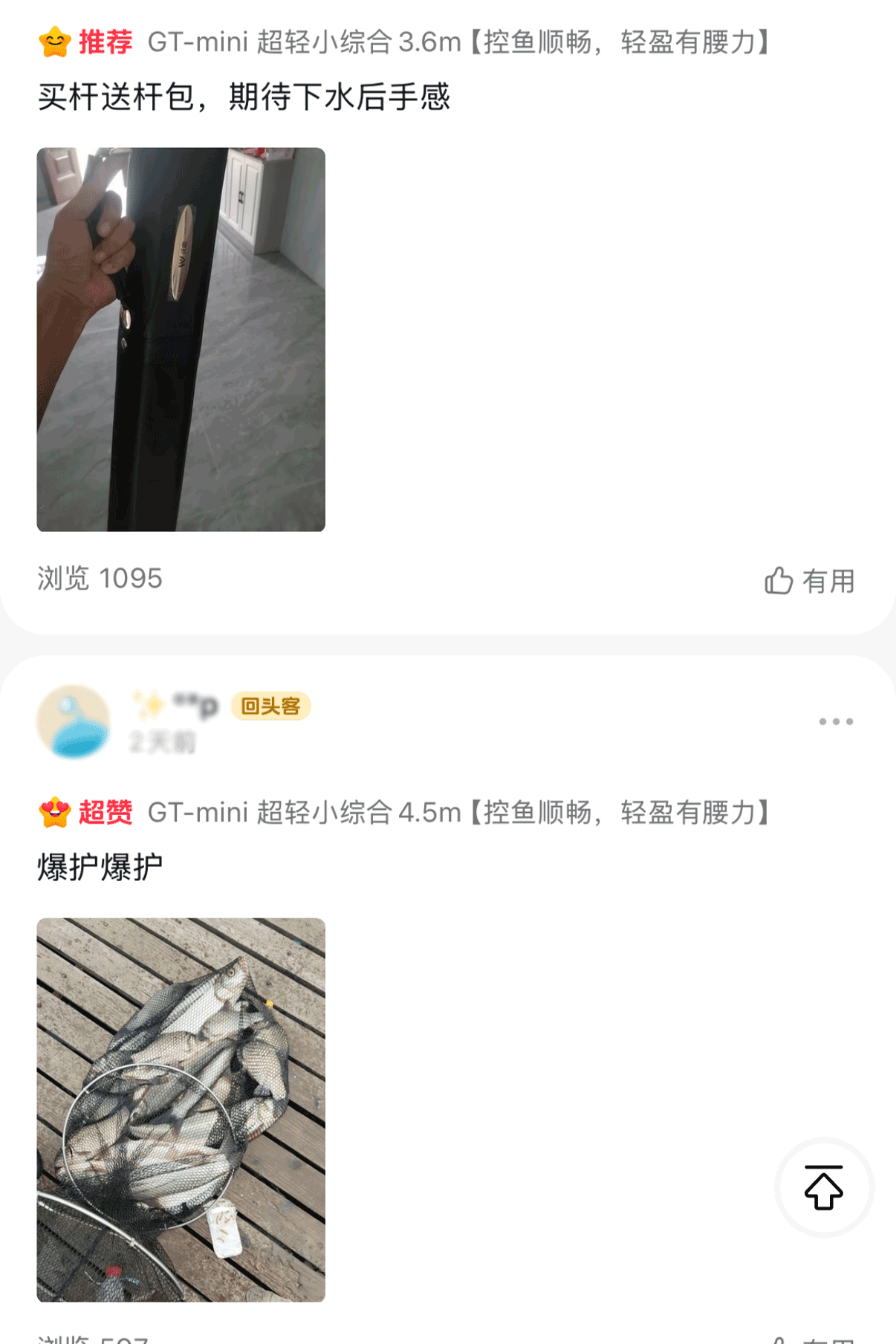
Task: Open the 回头客 reviewer's profile avatar
Action: 74,721
